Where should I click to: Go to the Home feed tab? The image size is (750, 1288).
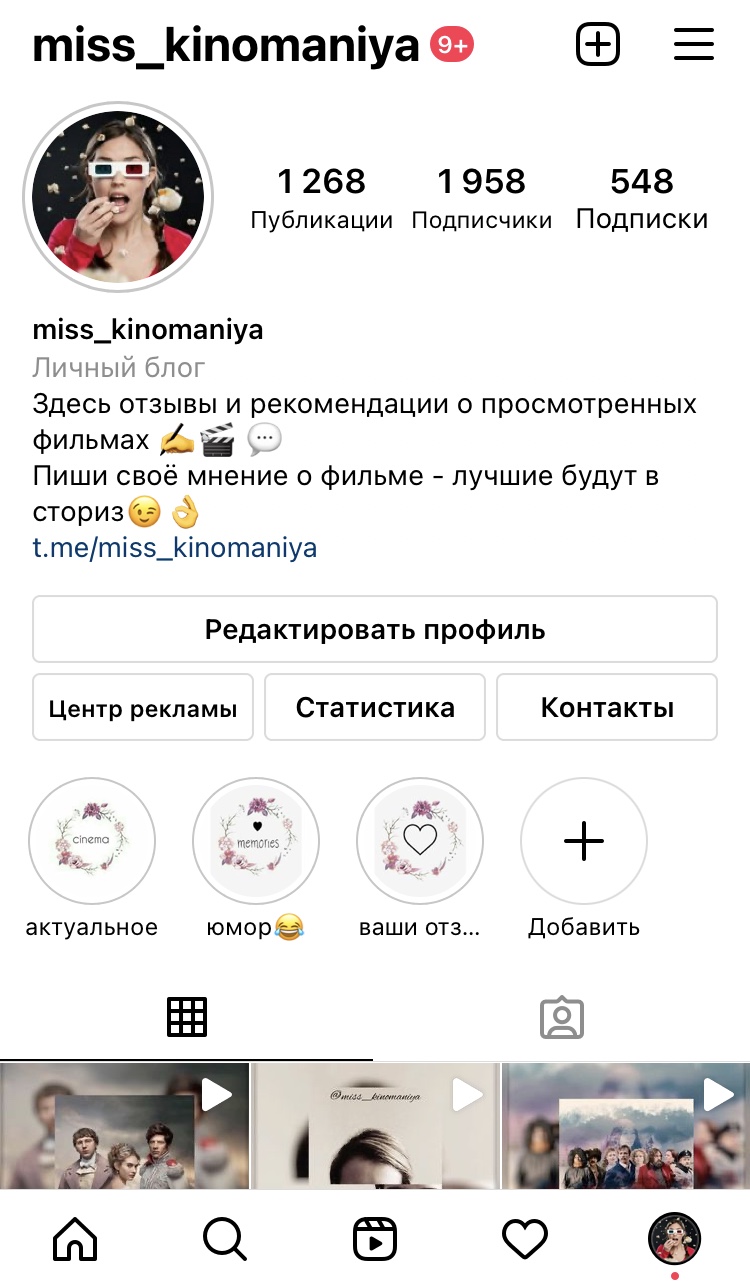75,1241
